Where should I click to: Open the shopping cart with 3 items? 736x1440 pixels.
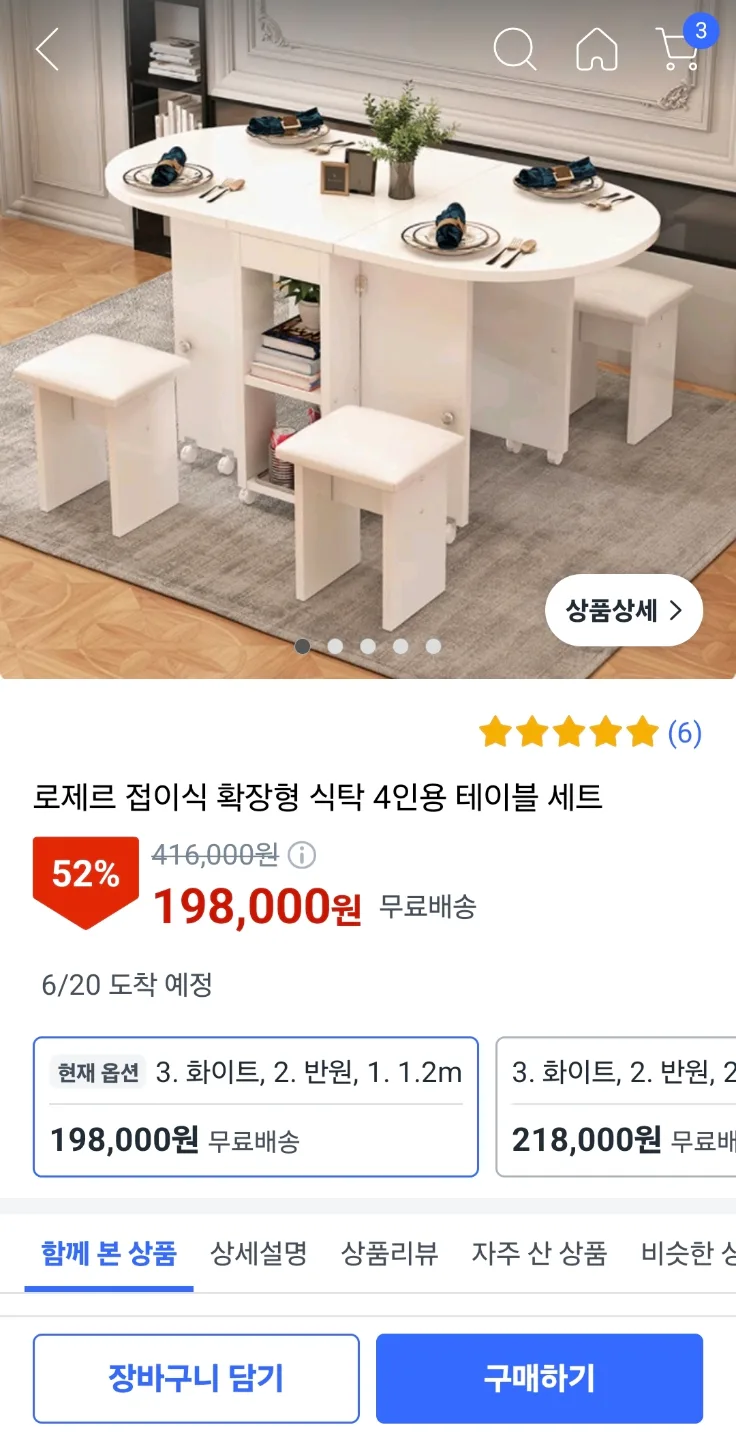pyautogui.click(x=678, y=48)
